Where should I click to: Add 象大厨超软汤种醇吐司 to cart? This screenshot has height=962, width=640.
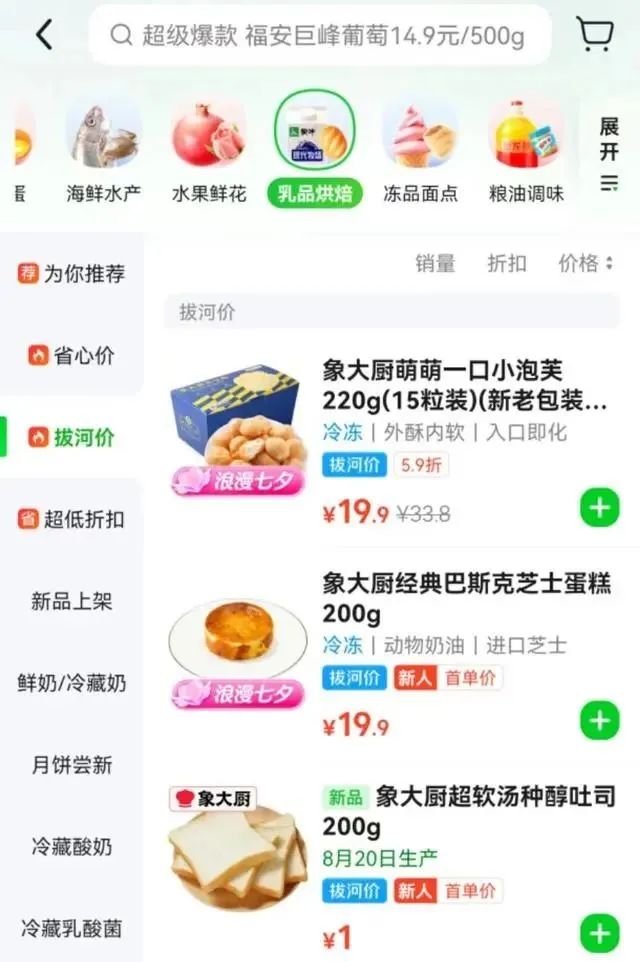coord(599,934)
